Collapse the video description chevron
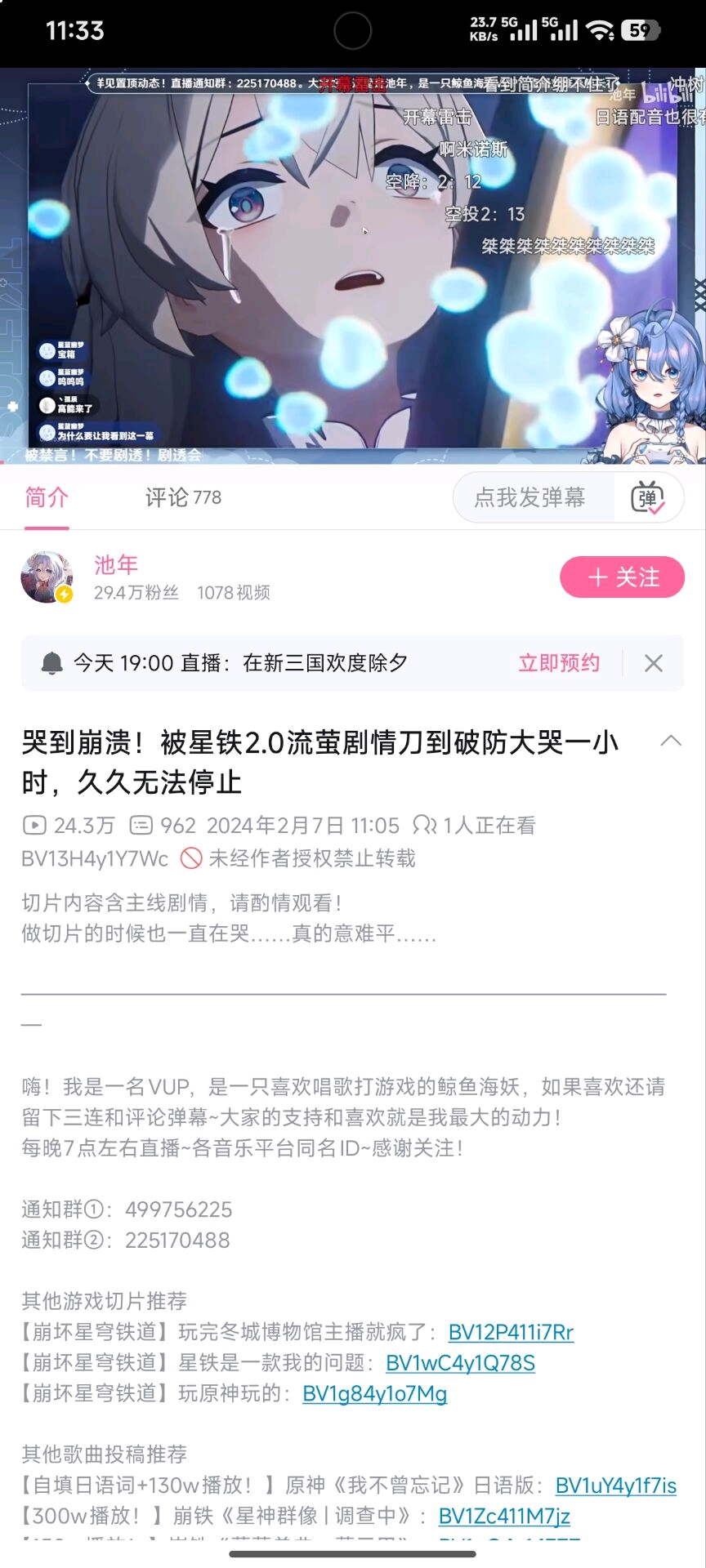The width and height of the screenshot is (706, 1568). [x=671, y=741]
